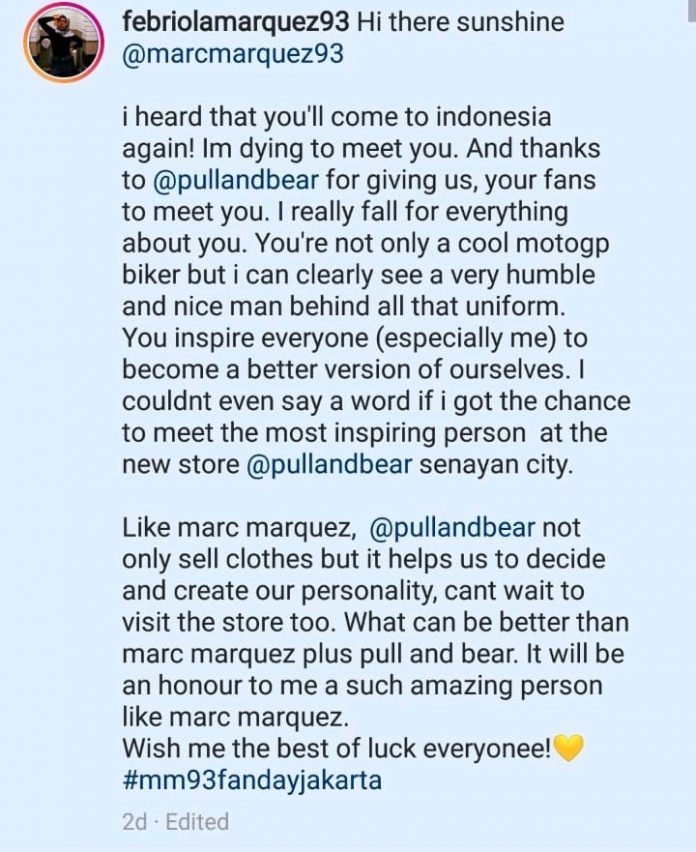This screenshot has height=852, width=696.
Task: Open @pullandbear mention beside "senayan city"
Action: click(328, 467)
